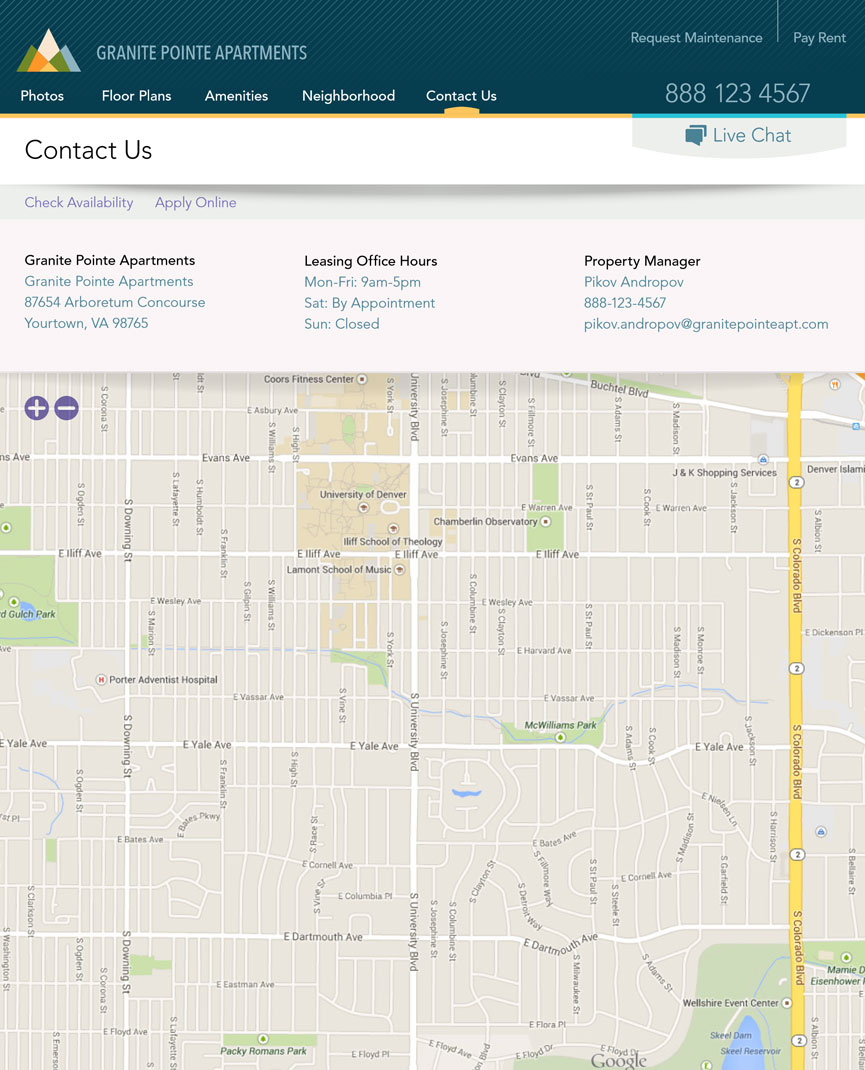
Task: Open Request Maintenance
Action: (x=696, y=38)
